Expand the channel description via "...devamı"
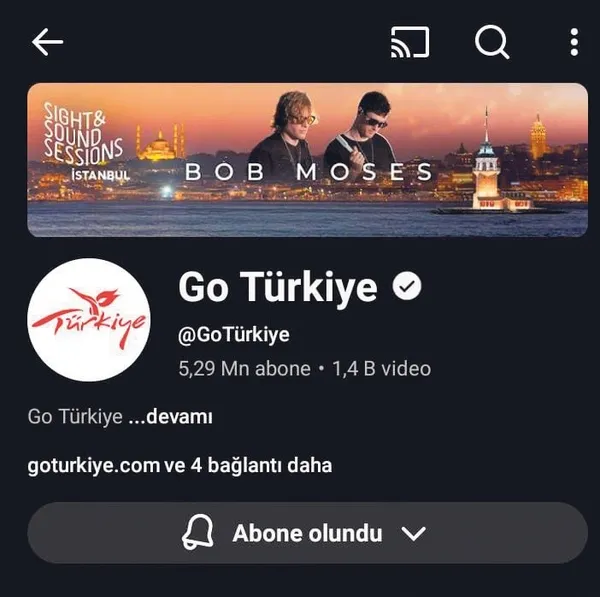 [x=170, y=416]
